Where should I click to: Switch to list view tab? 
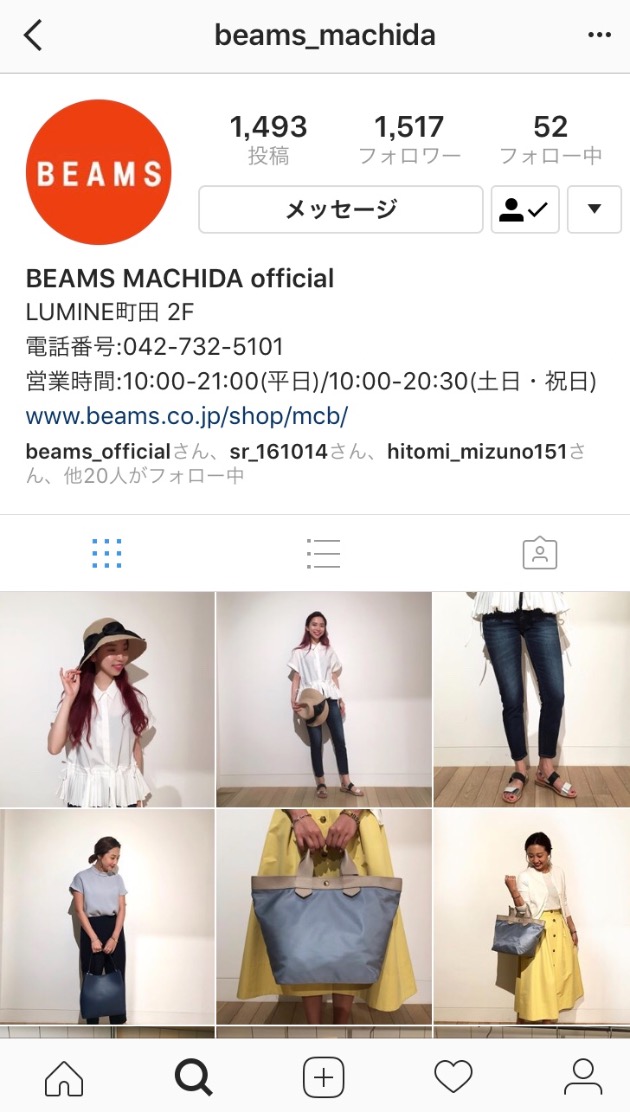pos(323,553)
